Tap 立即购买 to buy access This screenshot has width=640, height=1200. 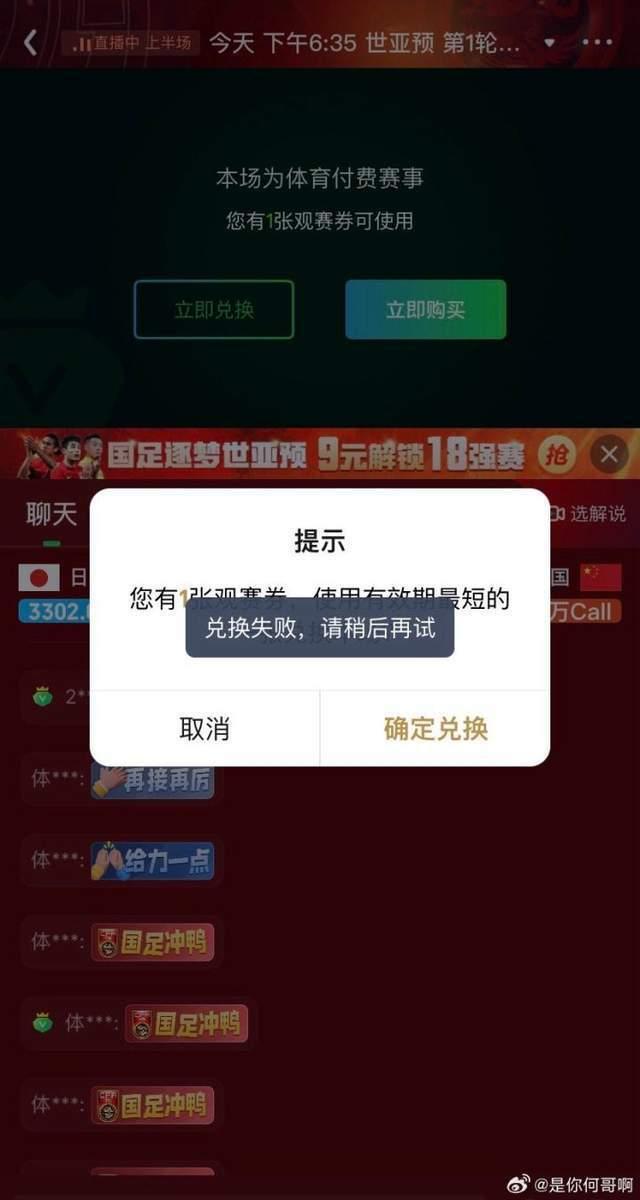[x=426, y=310]
